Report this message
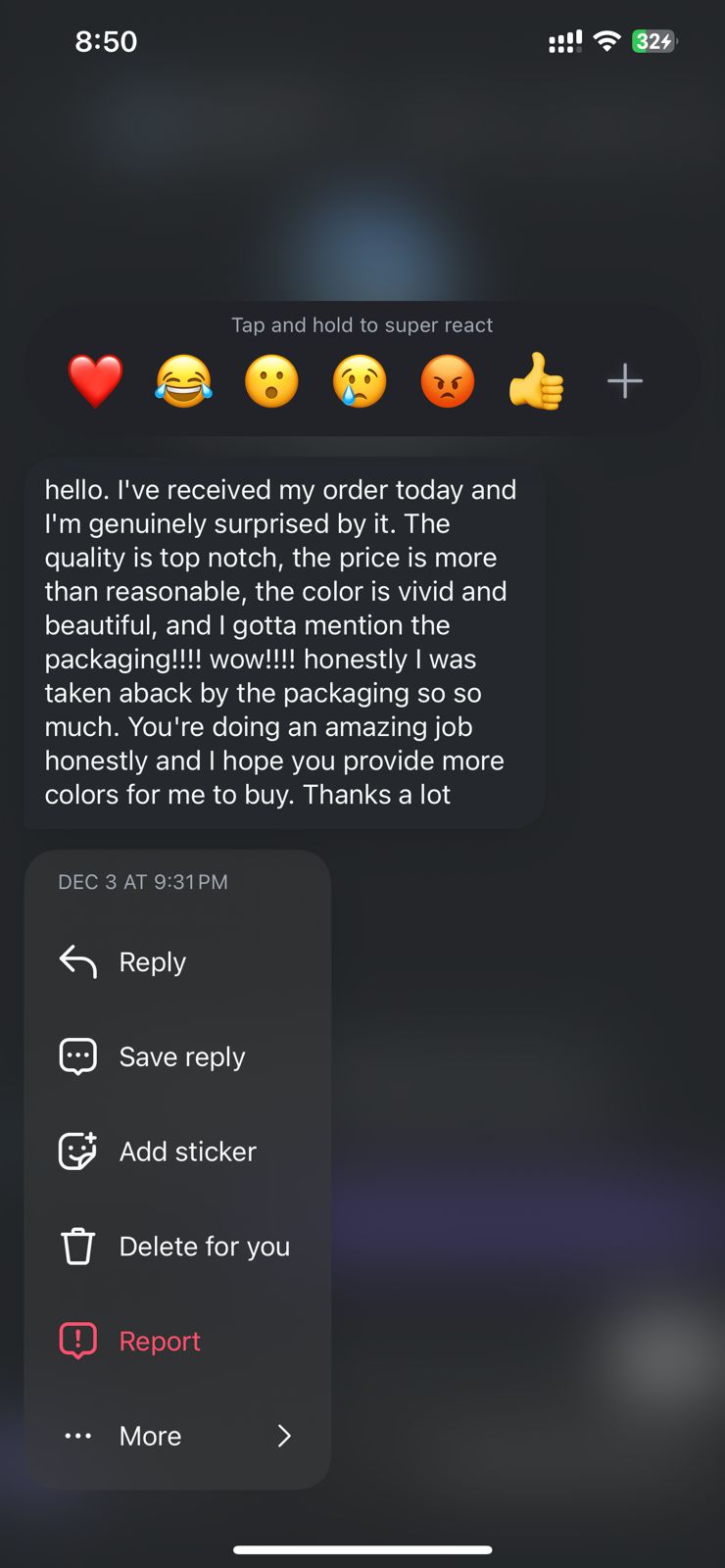 point(159,1341)
